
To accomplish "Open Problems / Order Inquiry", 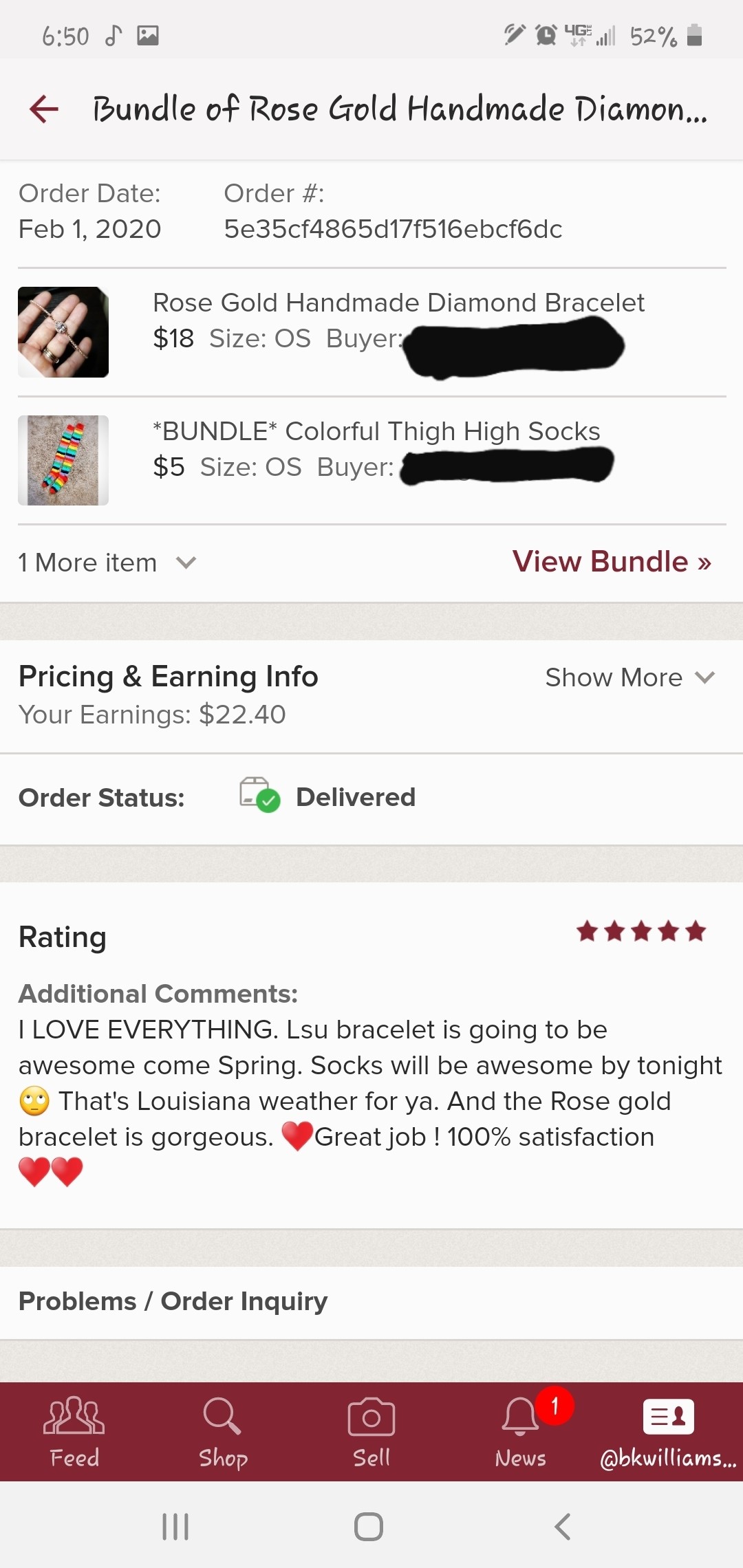I will pyautogui.click(x=371, y=1301).
